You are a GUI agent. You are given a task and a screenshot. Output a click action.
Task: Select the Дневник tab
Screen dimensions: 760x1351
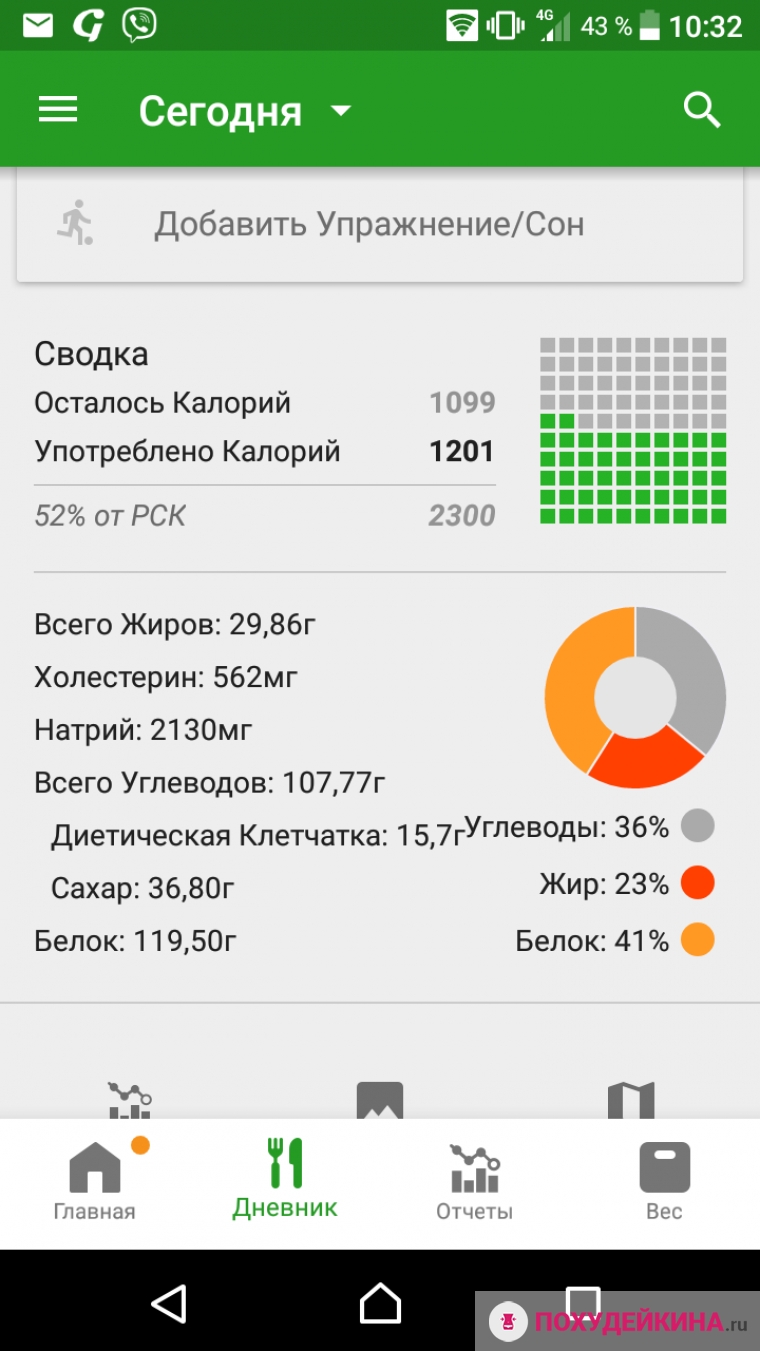click(285, 1178)
